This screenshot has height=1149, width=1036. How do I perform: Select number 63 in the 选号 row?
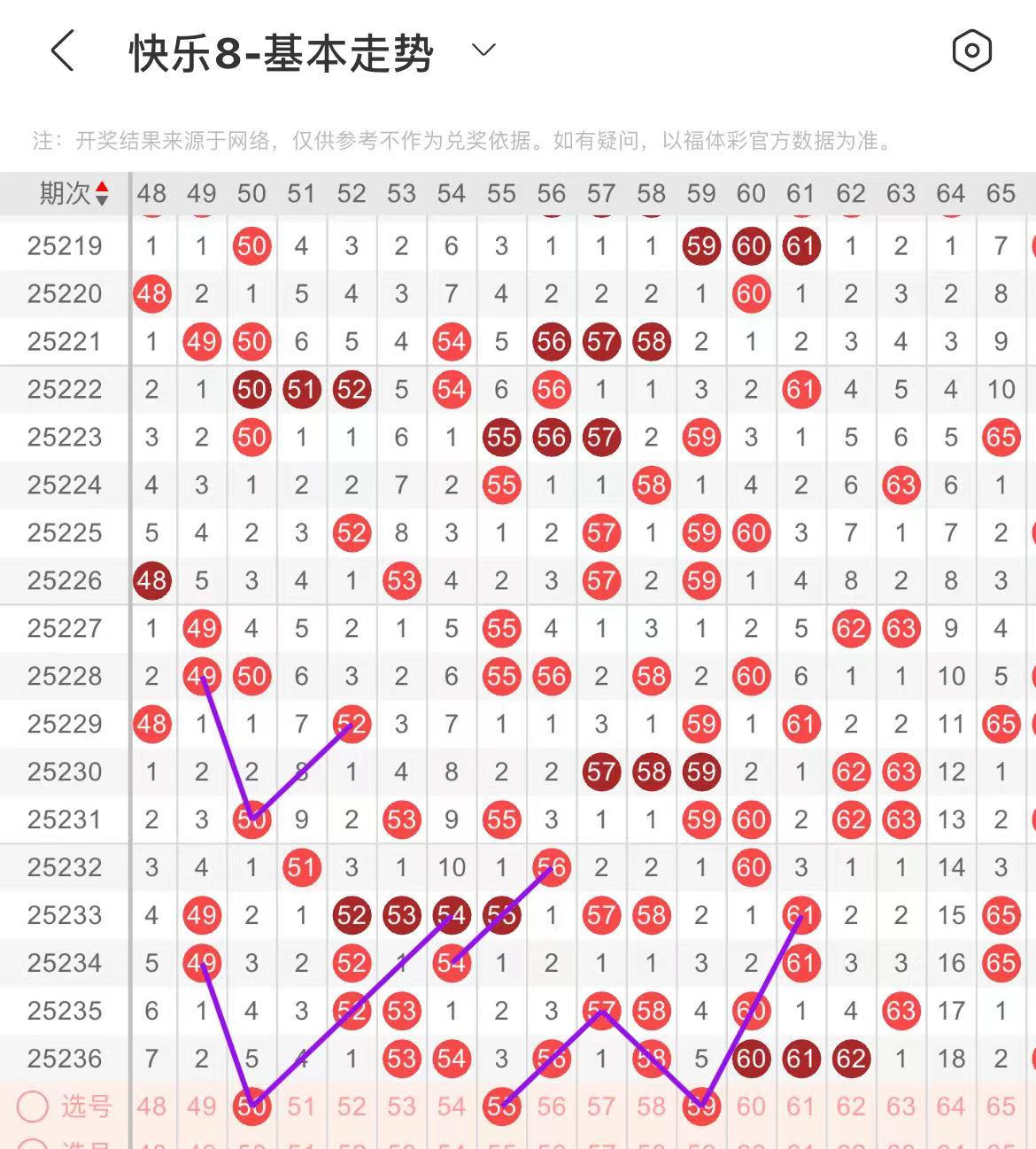pos(901,1106)
